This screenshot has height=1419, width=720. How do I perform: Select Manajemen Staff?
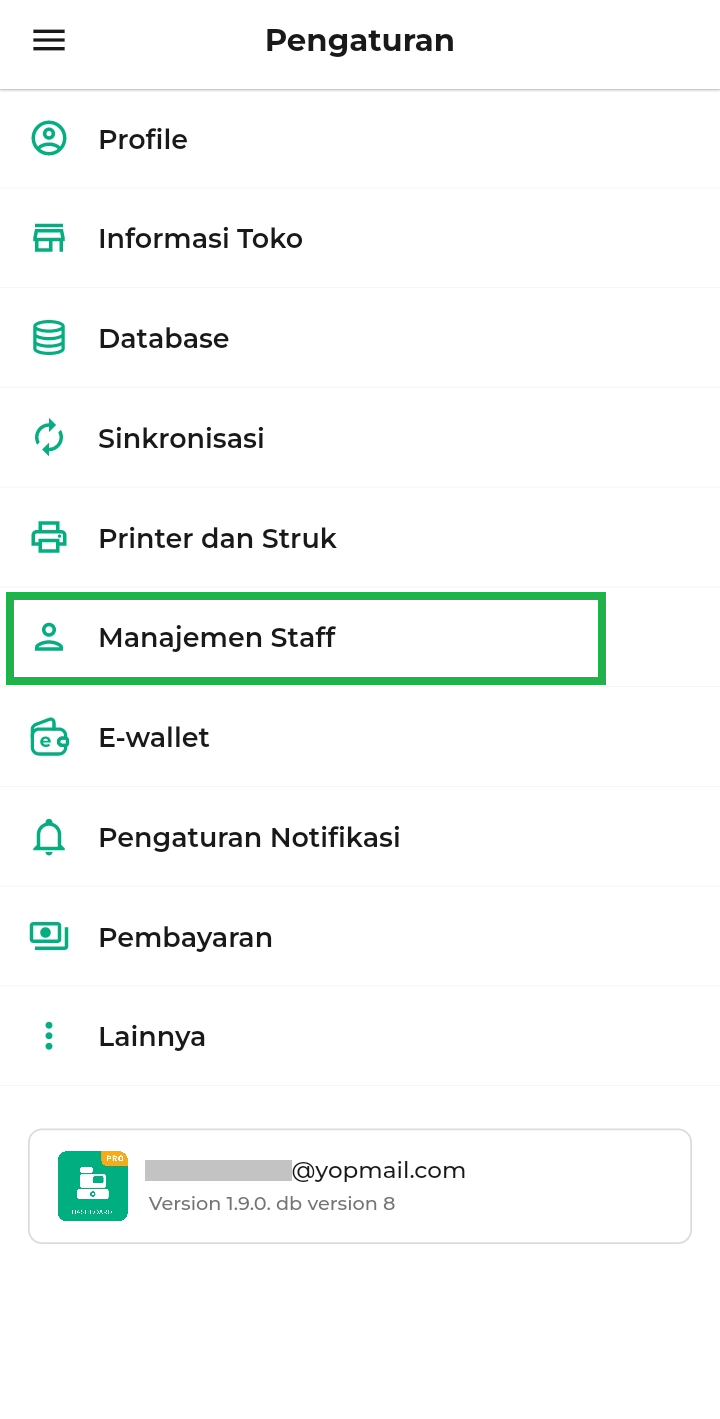(x=217, y=638)
